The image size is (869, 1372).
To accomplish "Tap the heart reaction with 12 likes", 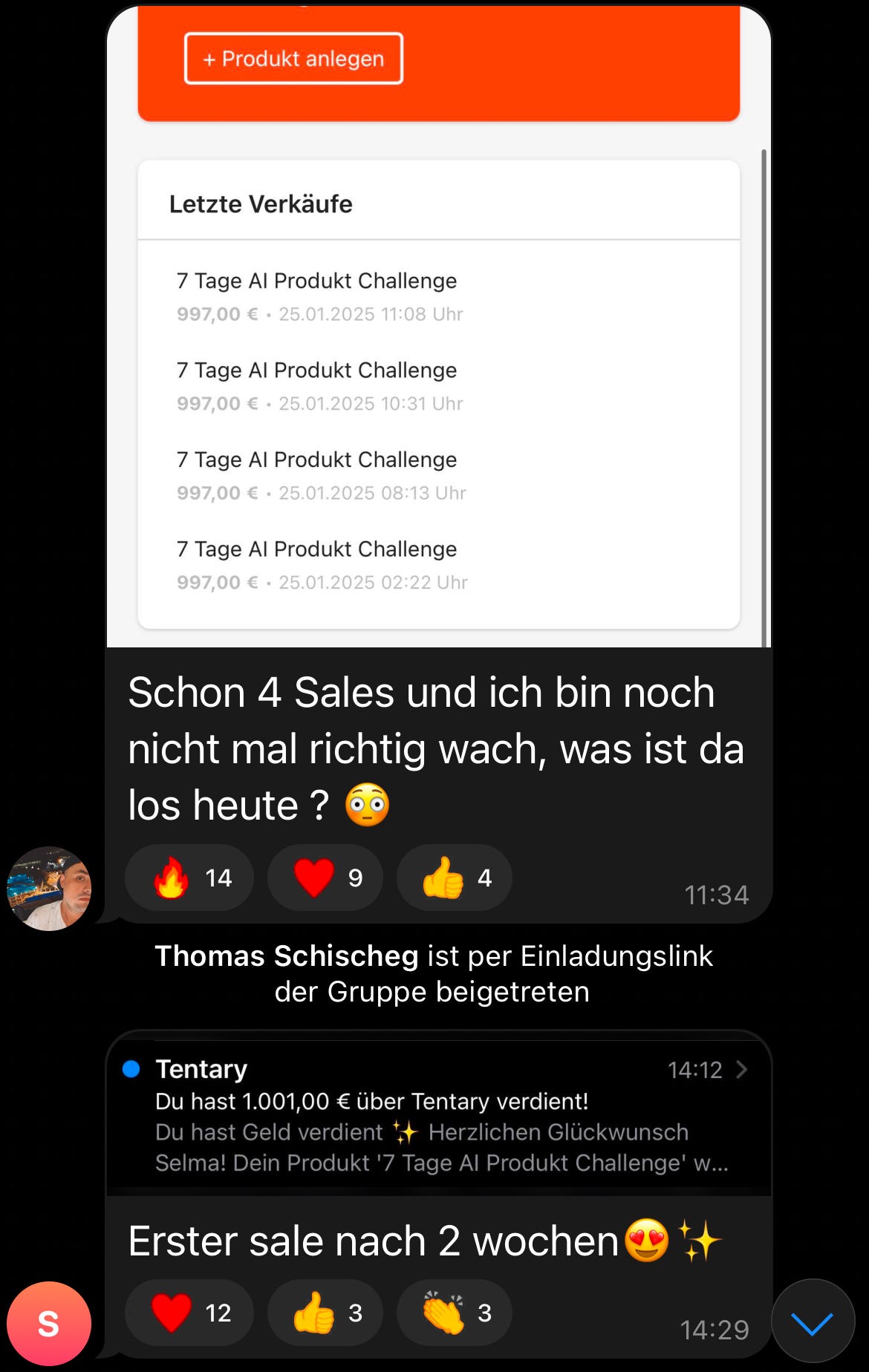I will [x=189, y=1313].
